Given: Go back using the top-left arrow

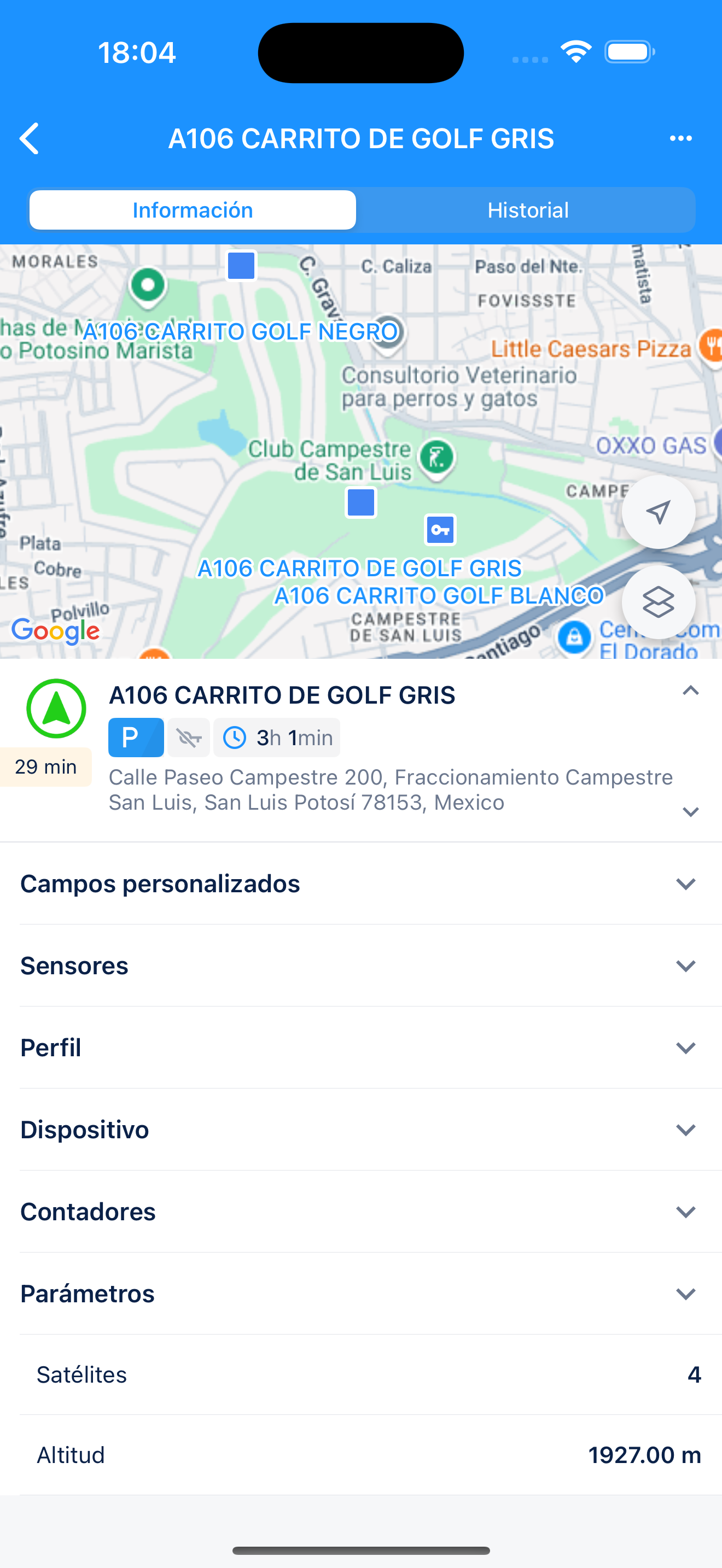Looking at the screenshot, I should pos(29,138).
